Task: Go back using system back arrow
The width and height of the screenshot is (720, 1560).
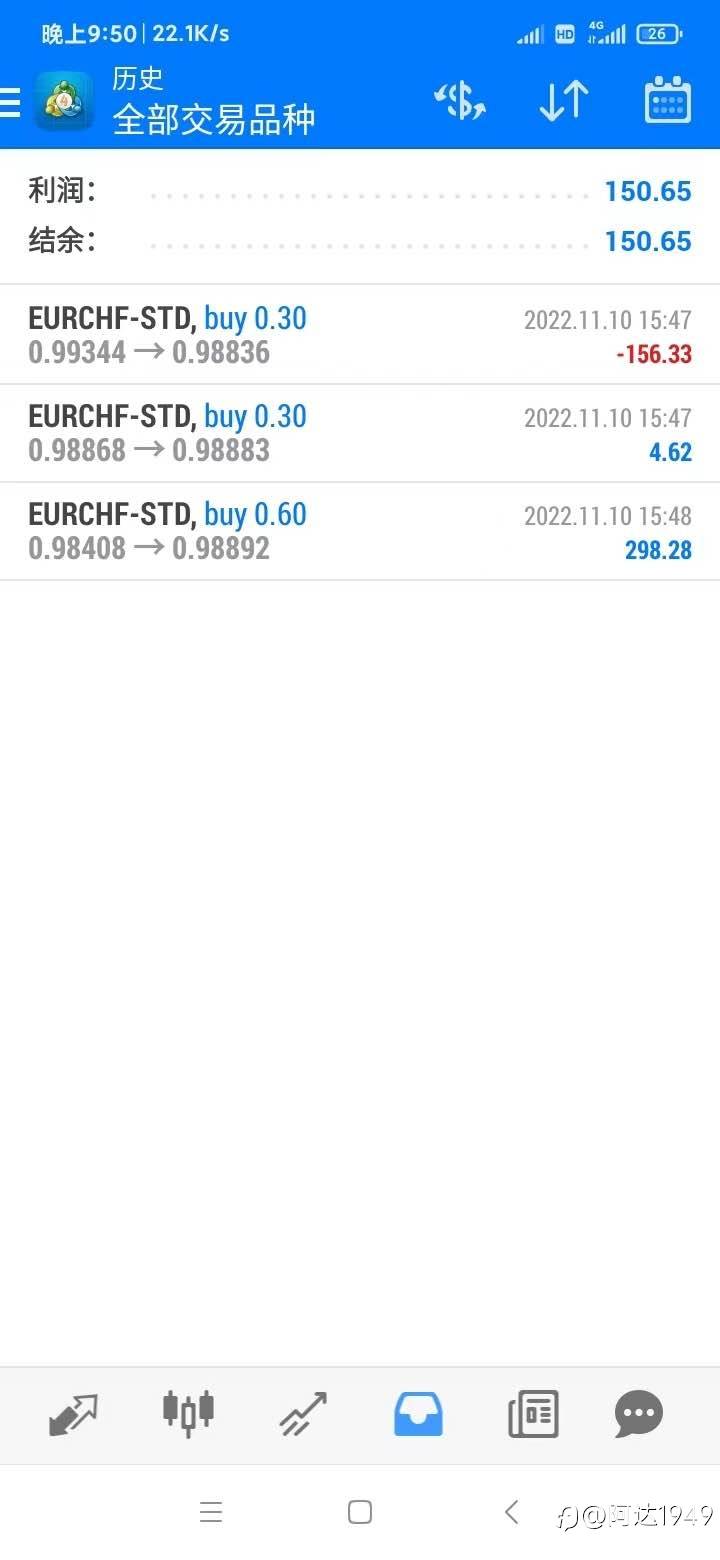Action: point(511,1512)
